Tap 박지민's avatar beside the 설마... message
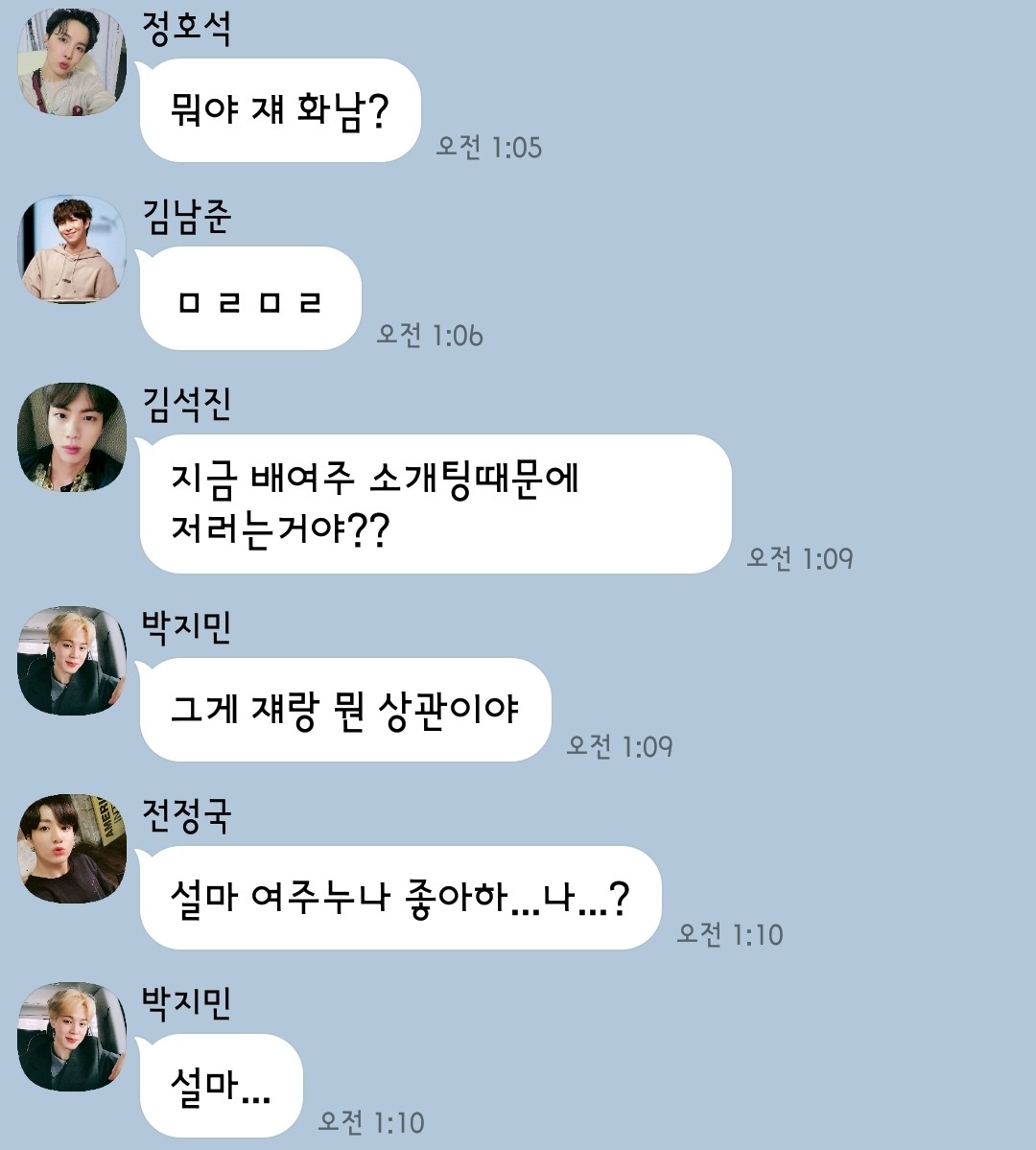Screen dimensions: 1036x1150 [72, 1036]
